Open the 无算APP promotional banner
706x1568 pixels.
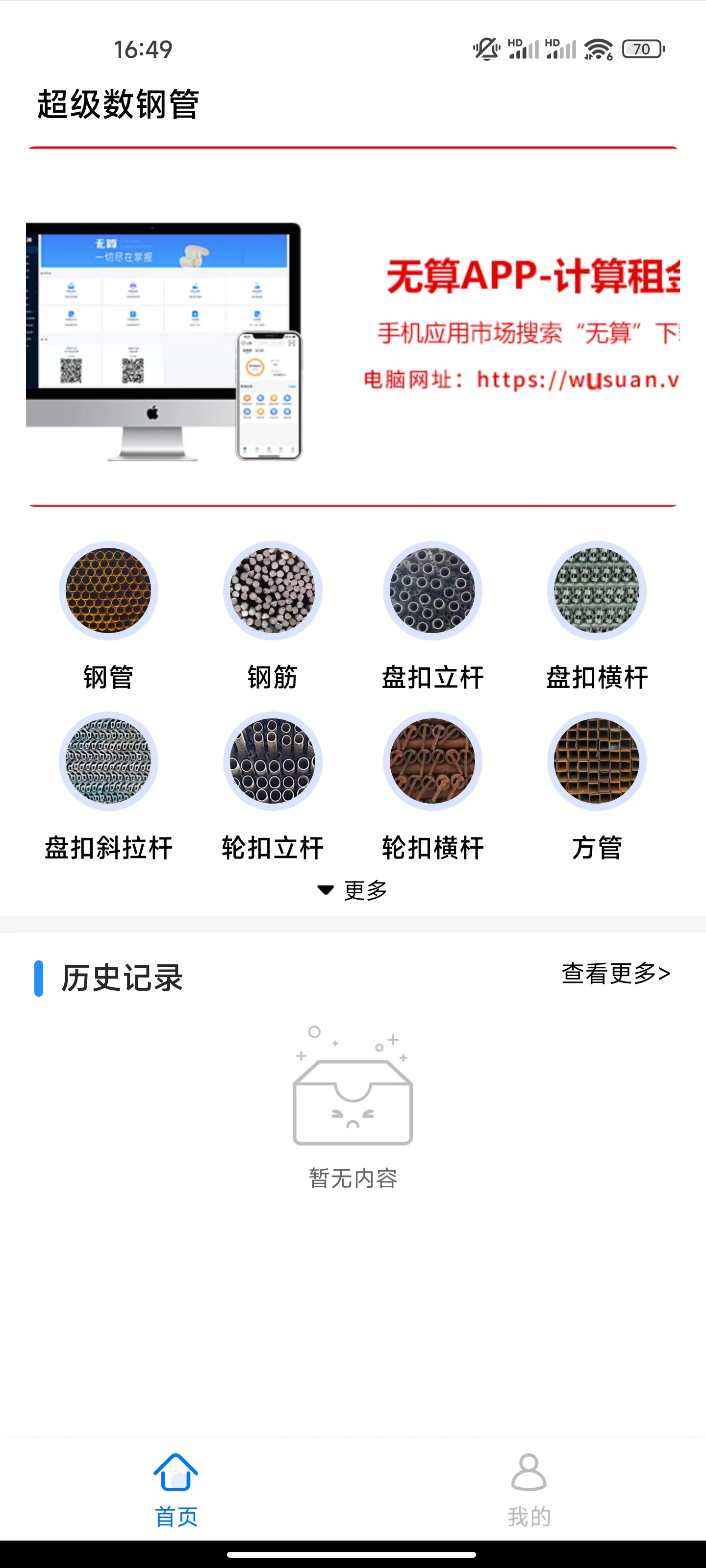coord(353,327)
